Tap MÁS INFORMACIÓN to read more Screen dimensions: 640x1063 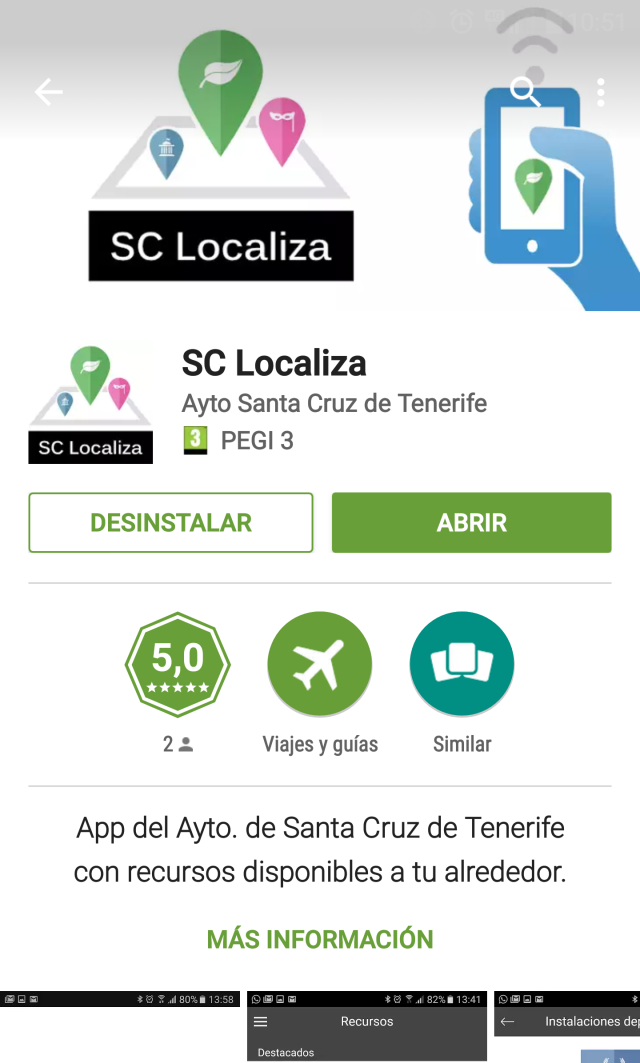tap(320, 939)
